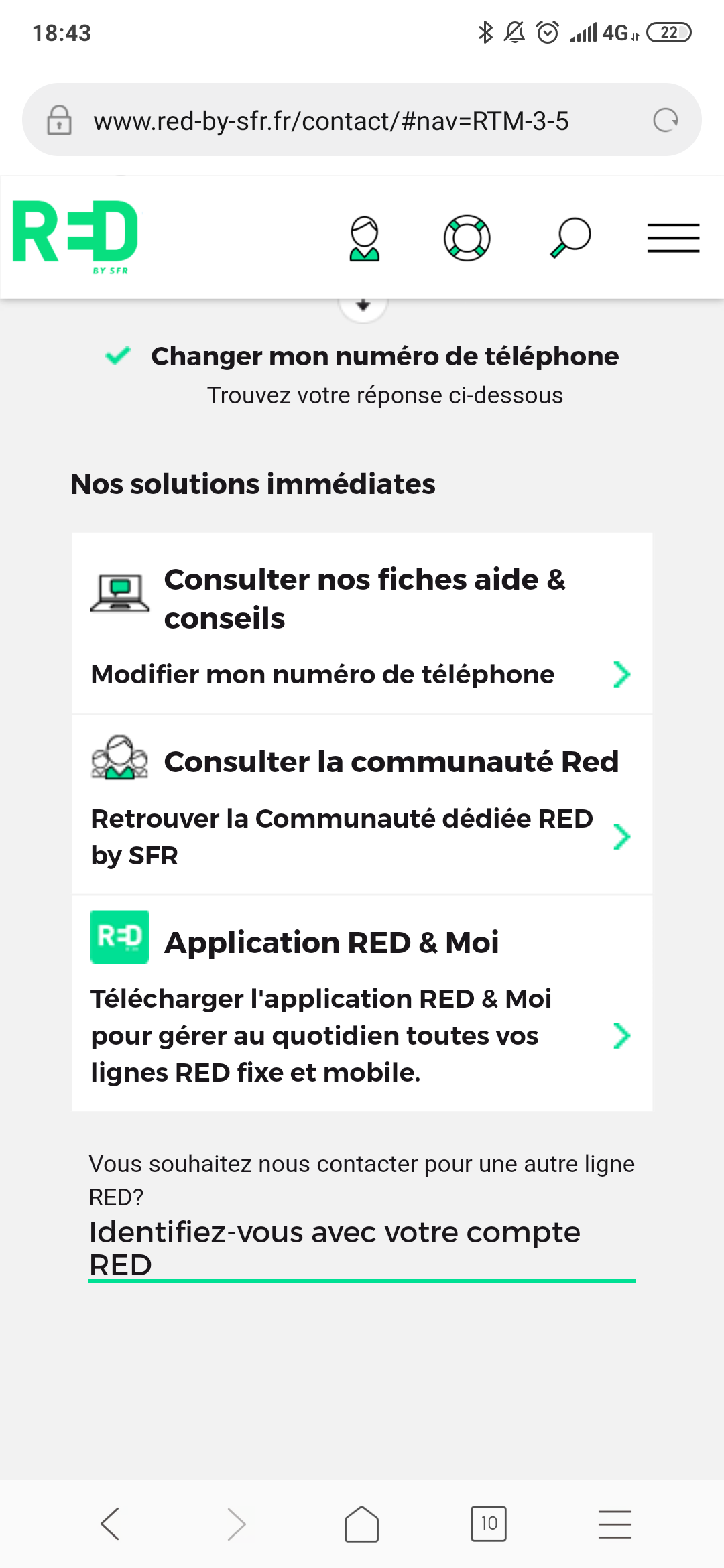Reload the page from the address bar
This screenshot has height=1568, width=724.
tap(666, 121)
